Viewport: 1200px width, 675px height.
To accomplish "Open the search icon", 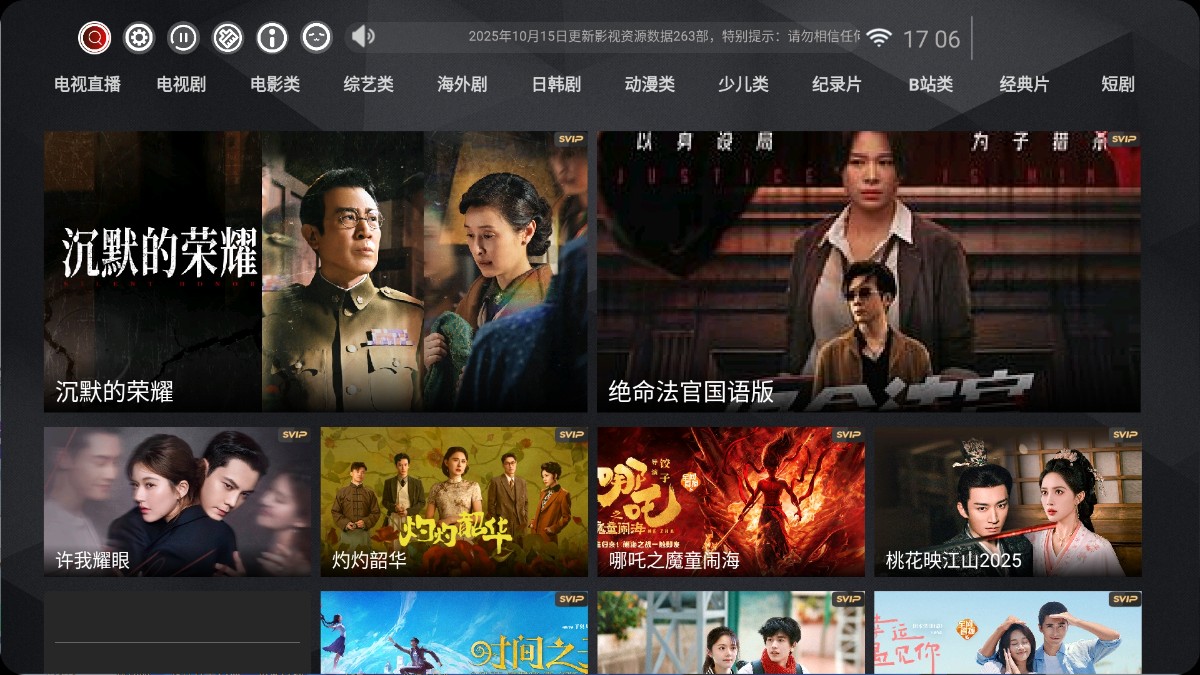I will point(95,38).
